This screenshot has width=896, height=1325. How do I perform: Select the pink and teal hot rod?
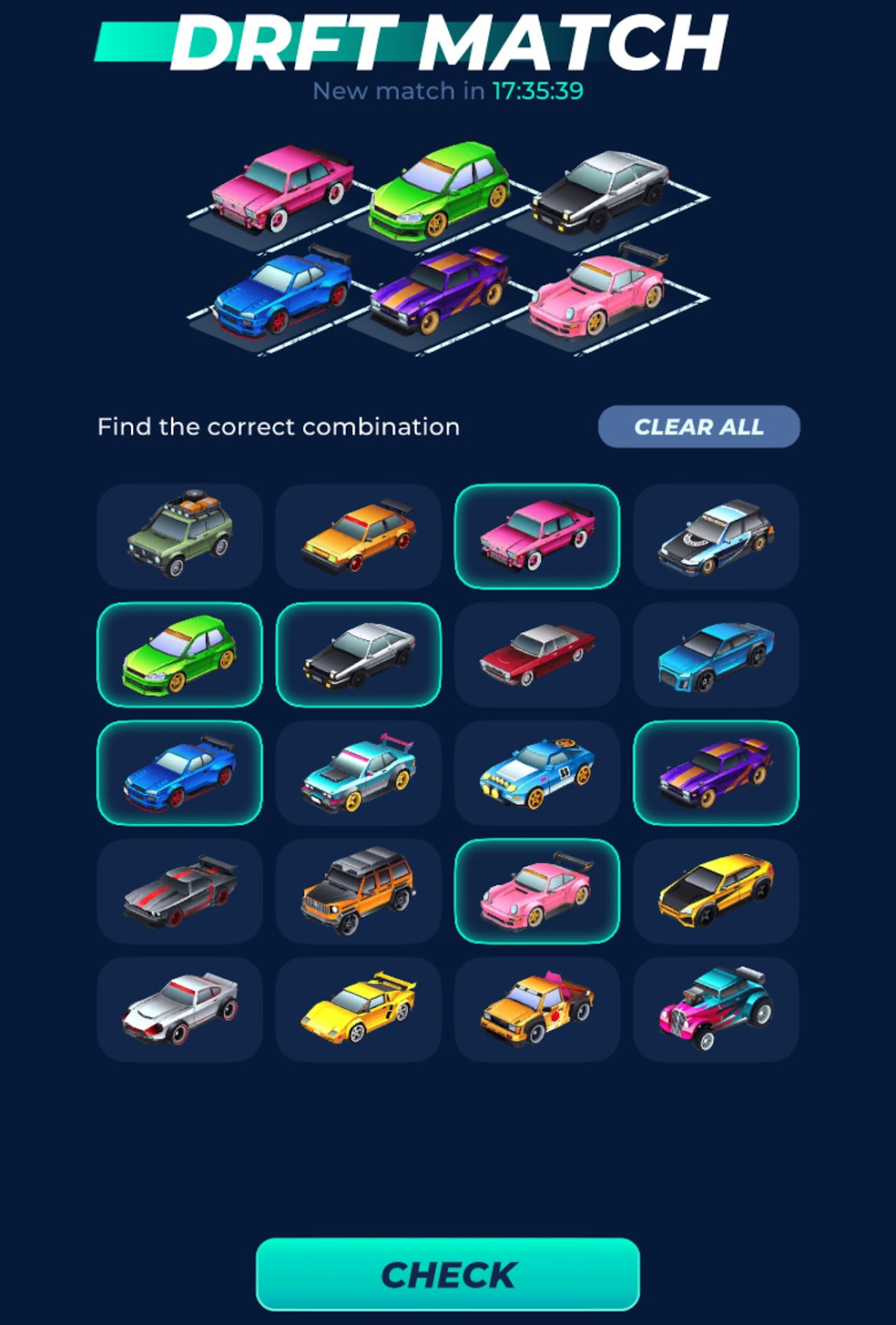[x=716, y=1009]
